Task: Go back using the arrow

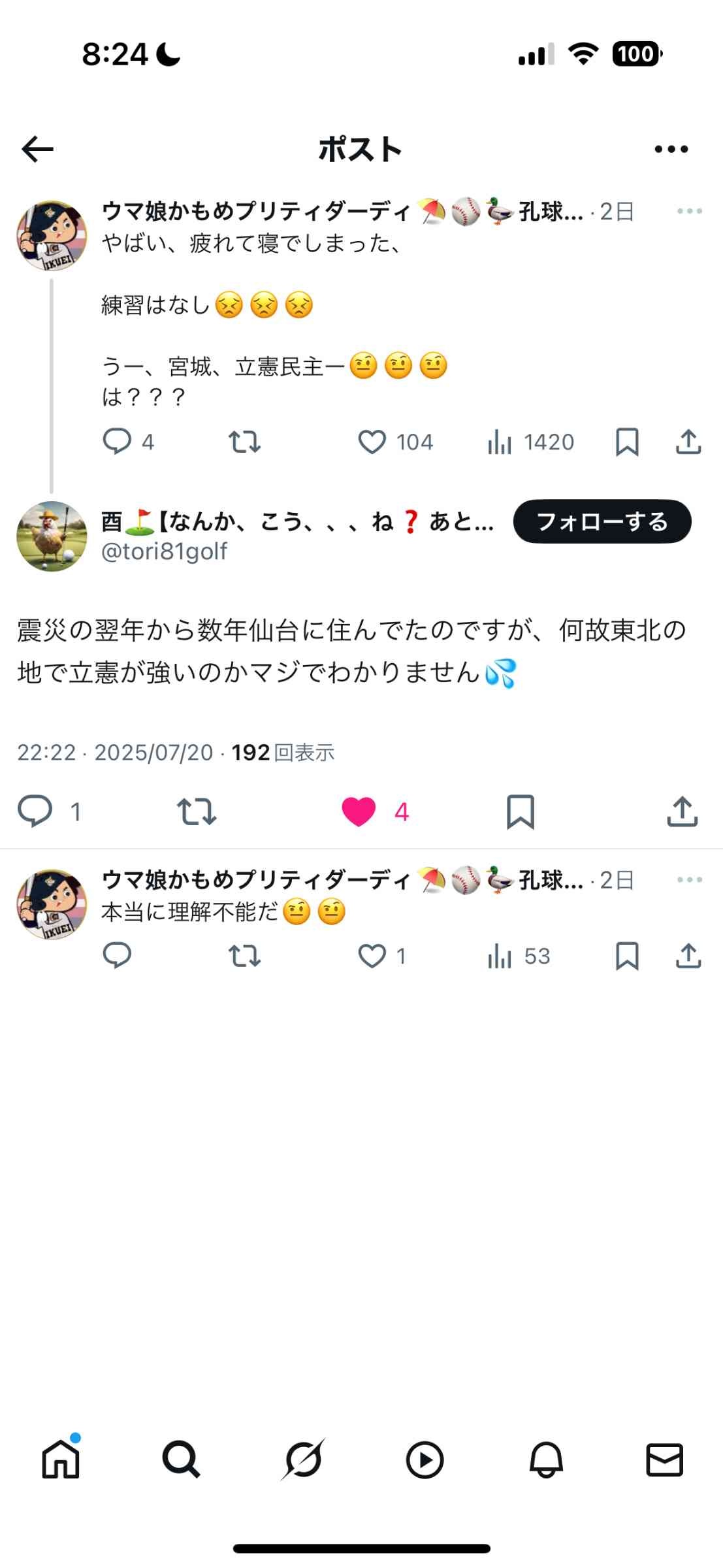Action: 37,149
